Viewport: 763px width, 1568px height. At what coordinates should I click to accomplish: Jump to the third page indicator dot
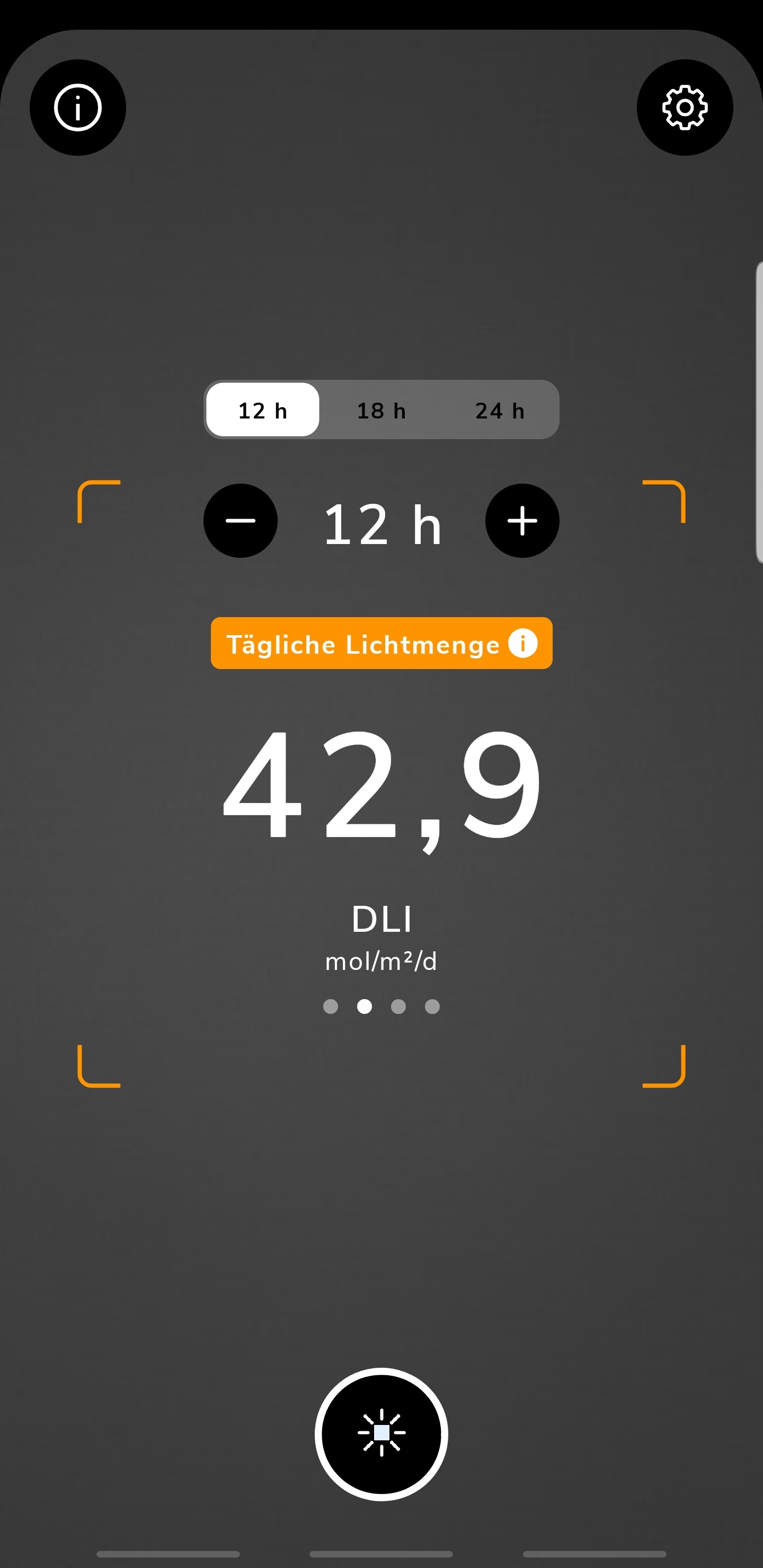398,1007
